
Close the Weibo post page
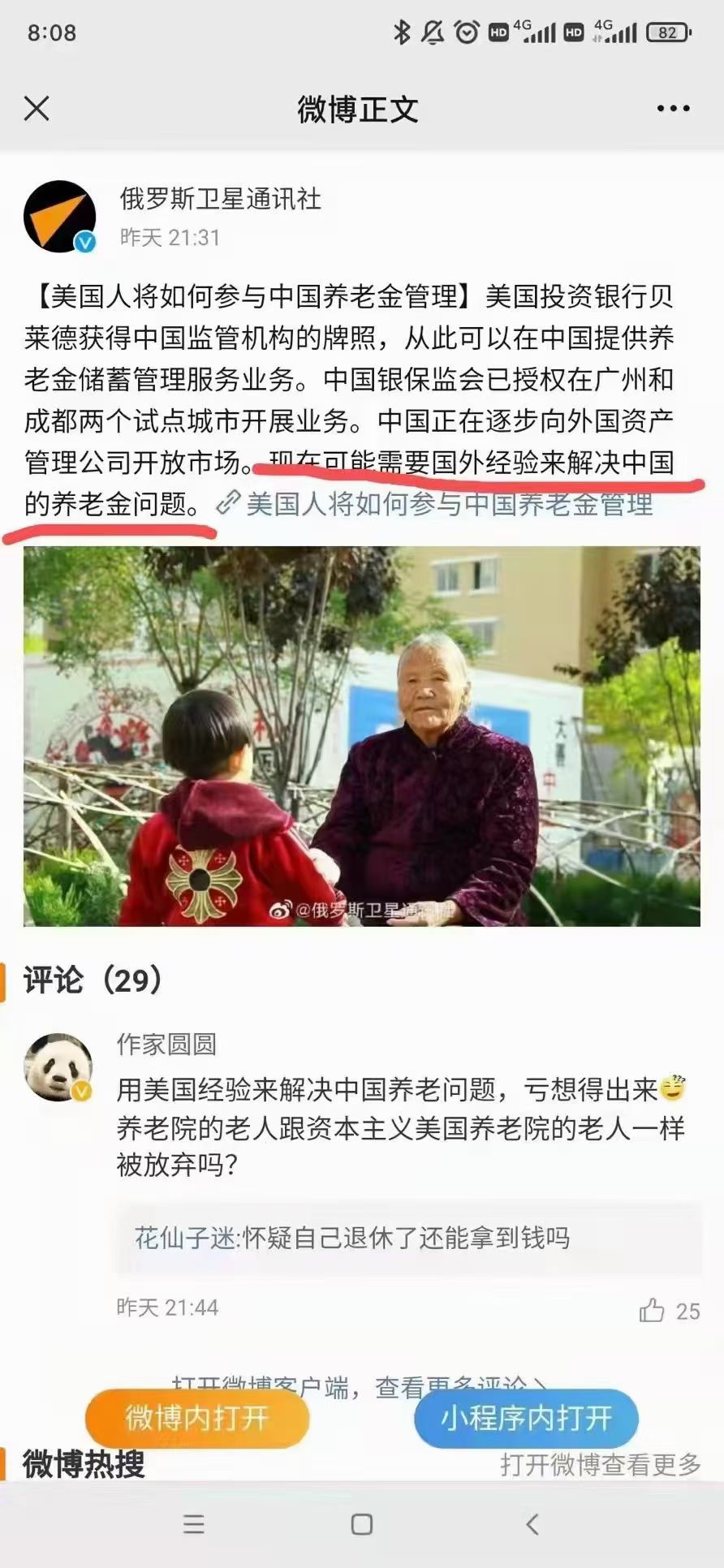click(x=37, y=108)
